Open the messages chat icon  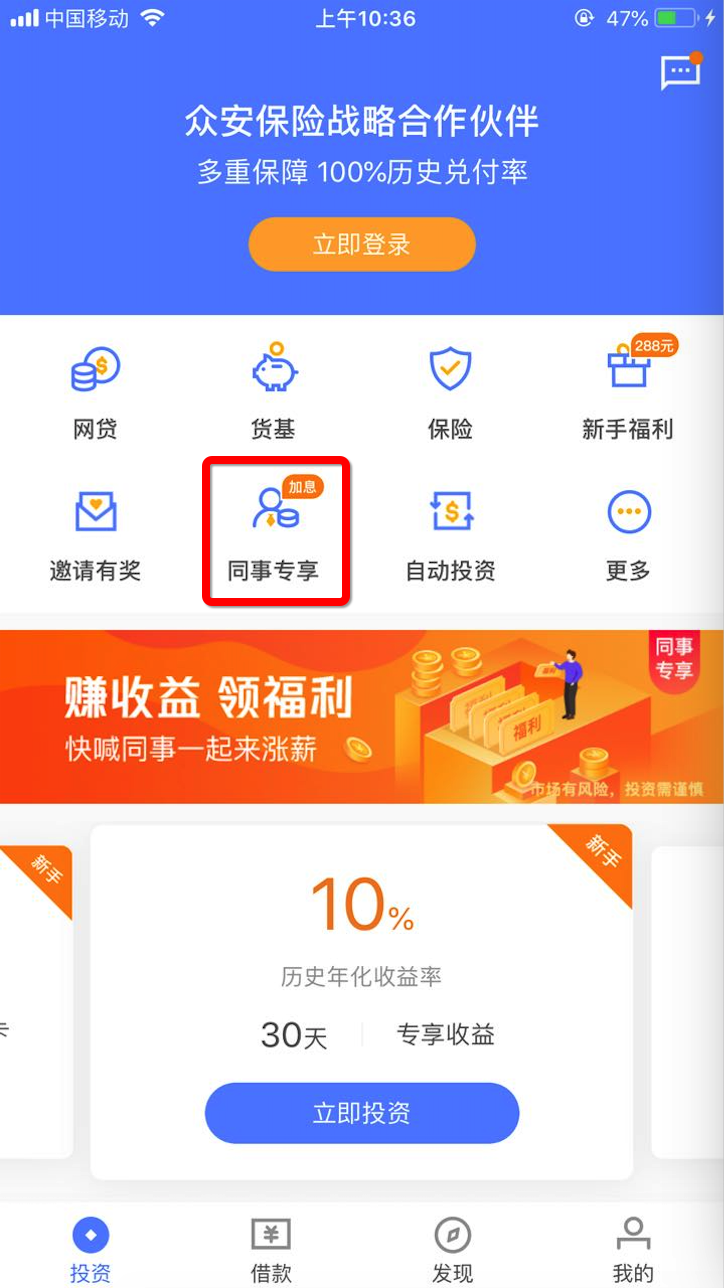(680, 73)
